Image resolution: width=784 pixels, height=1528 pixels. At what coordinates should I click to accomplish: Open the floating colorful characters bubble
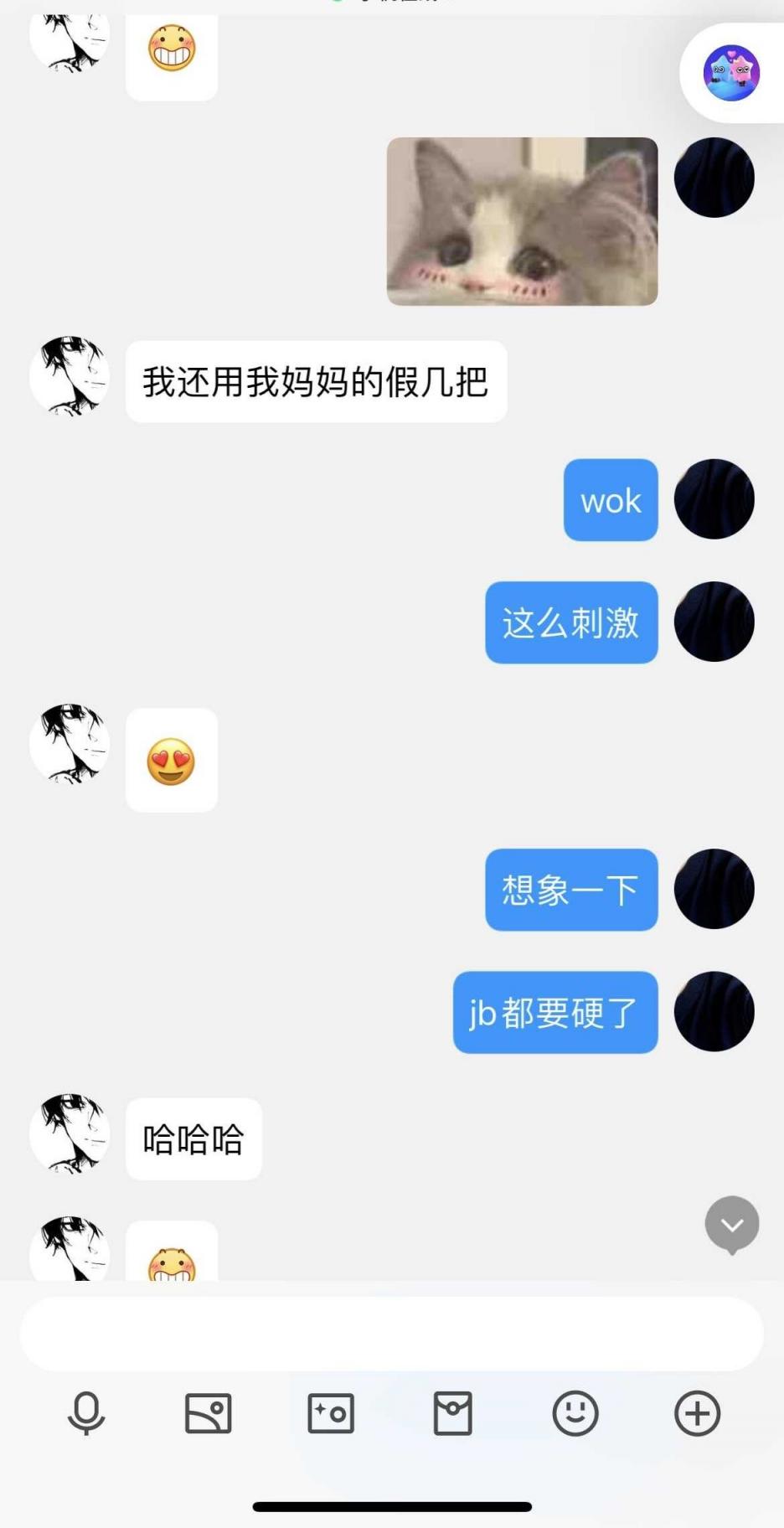(x=732, y=74)
